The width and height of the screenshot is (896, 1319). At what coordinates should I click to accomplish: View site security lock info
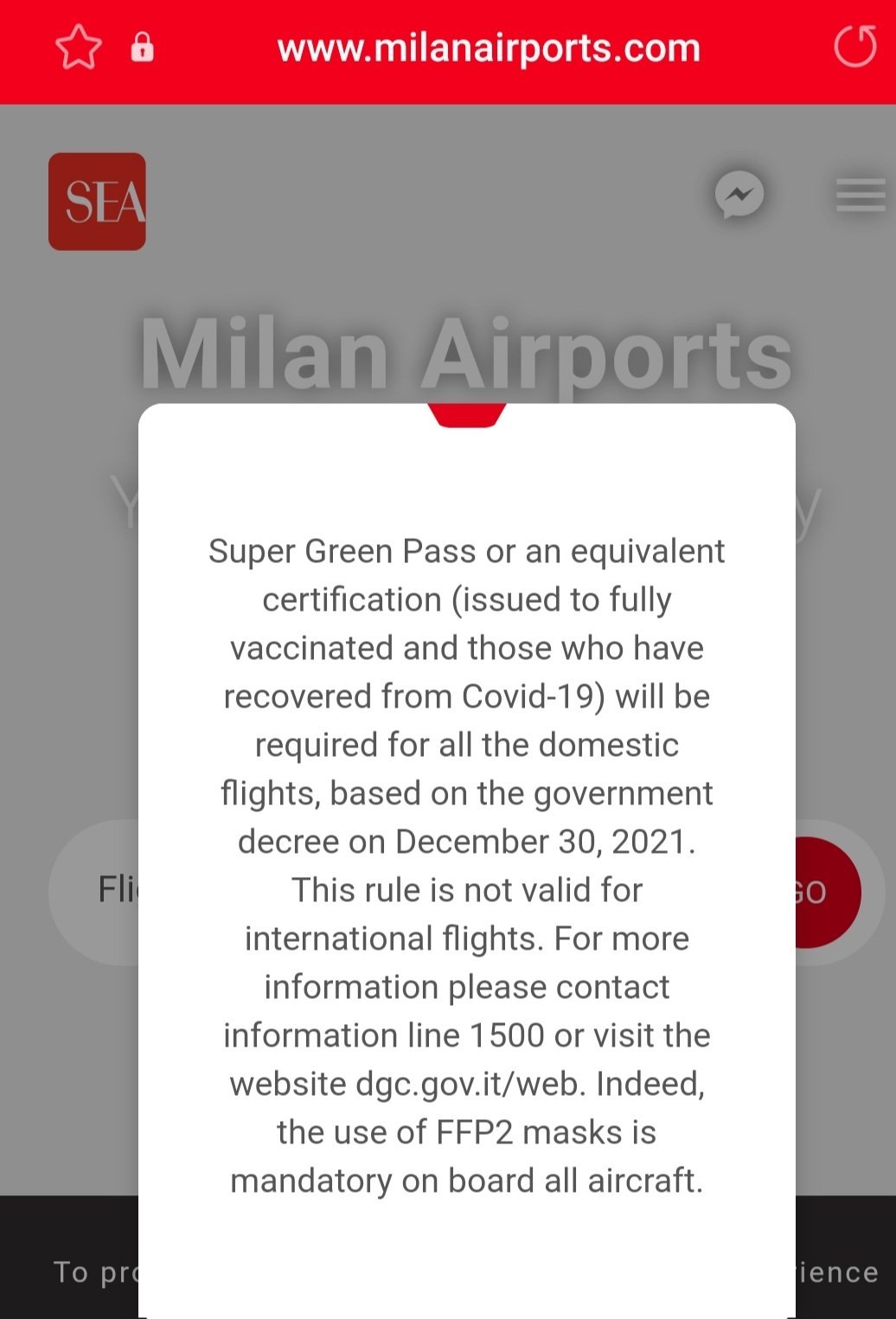pos(143,48)
